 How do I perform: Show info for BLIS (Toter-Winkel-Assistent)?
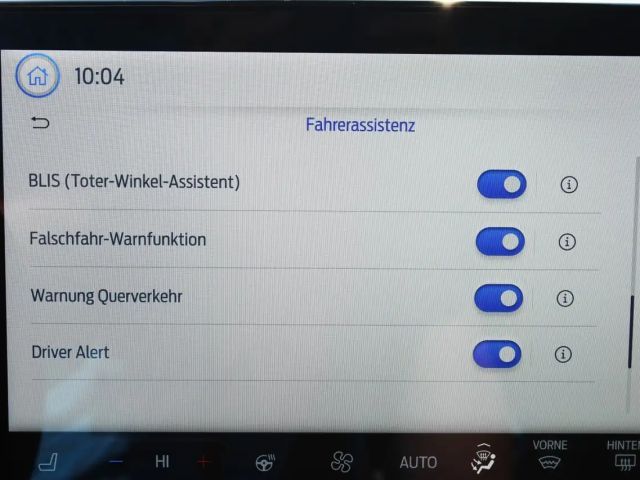(x=569, y=184)
